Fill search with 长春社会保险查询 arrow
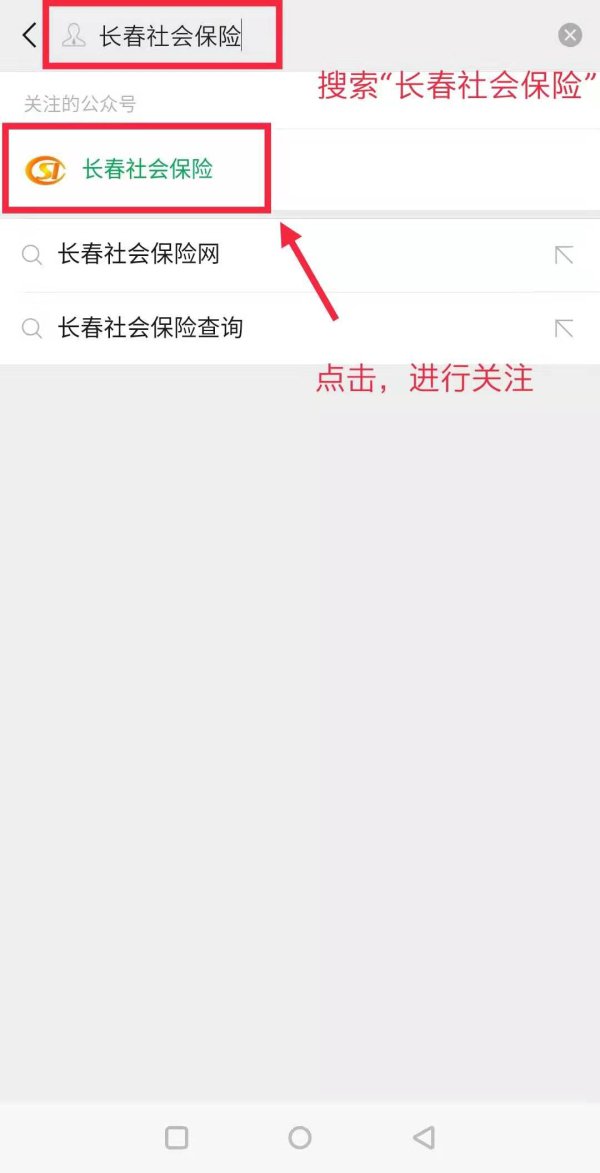Viewport: 600px width, 1173px height. 564,328
